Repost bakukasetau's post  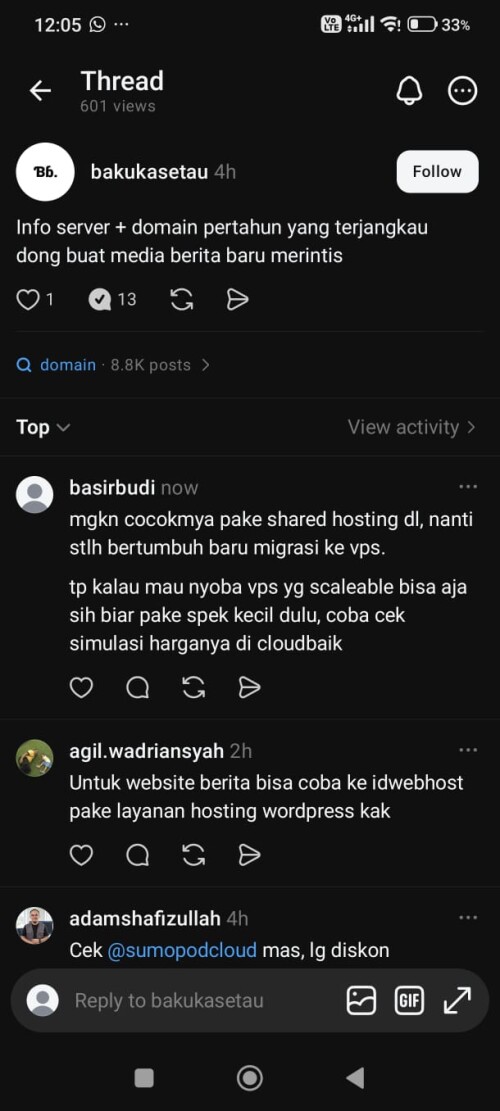pos(182,300)
